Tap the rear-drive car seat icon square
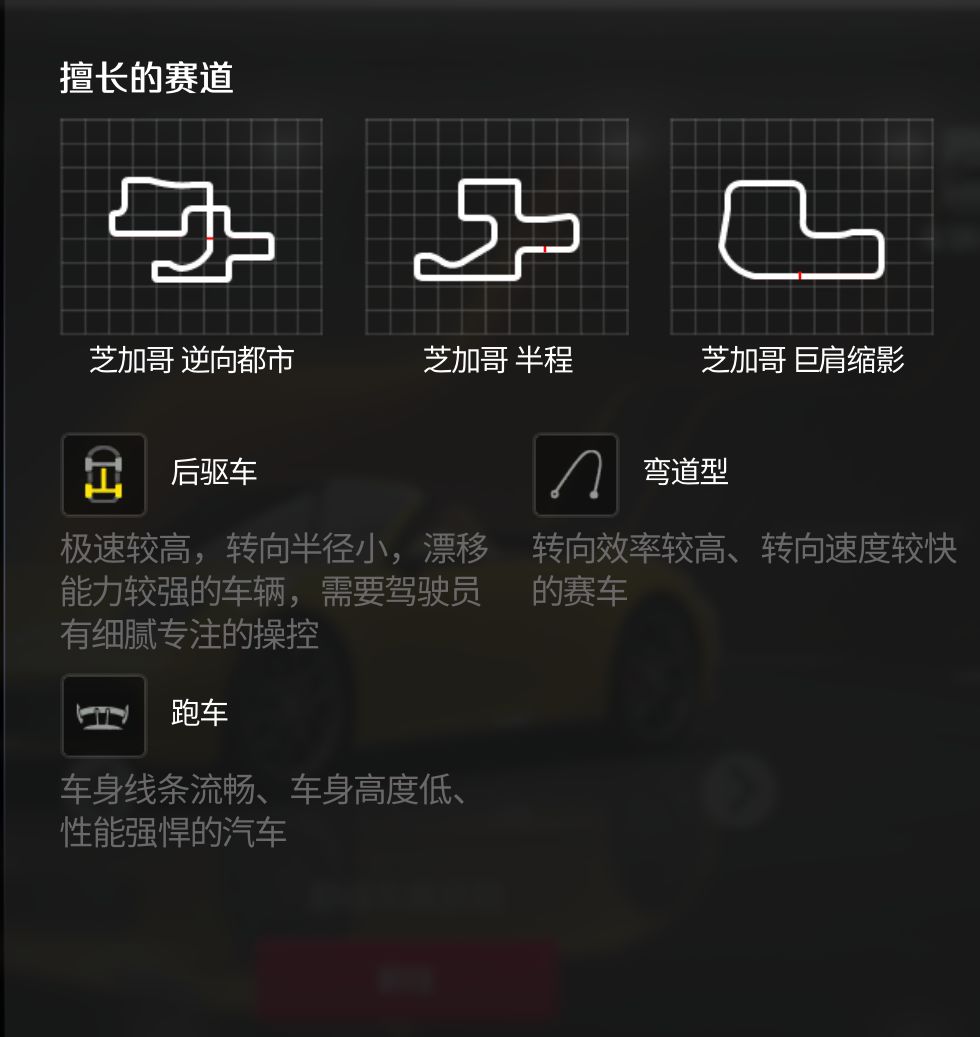The width and height of the screenshot is (980, 1037). pos(103,474)
